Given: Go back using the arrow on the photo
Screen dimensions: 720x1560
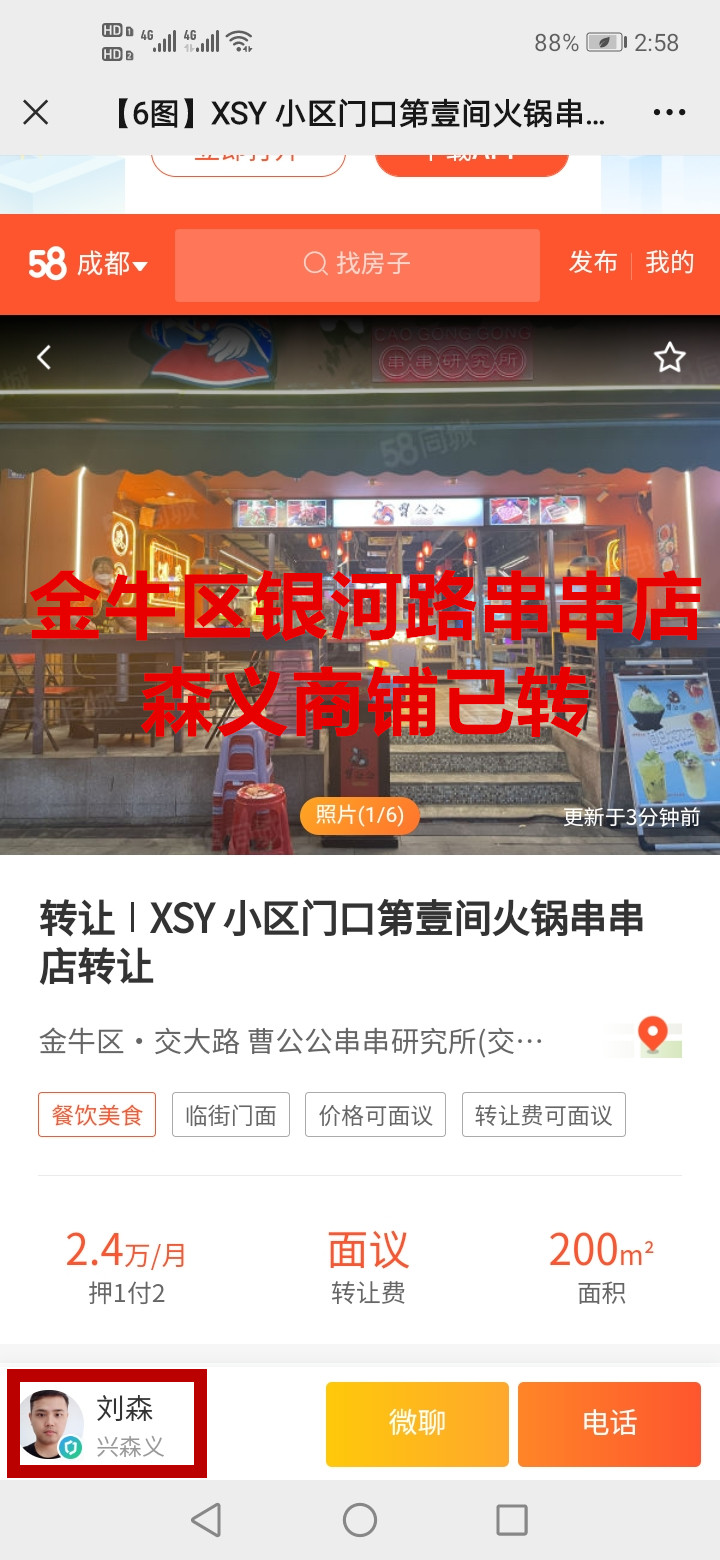Looking at the screenshot, I should point(44,357).
